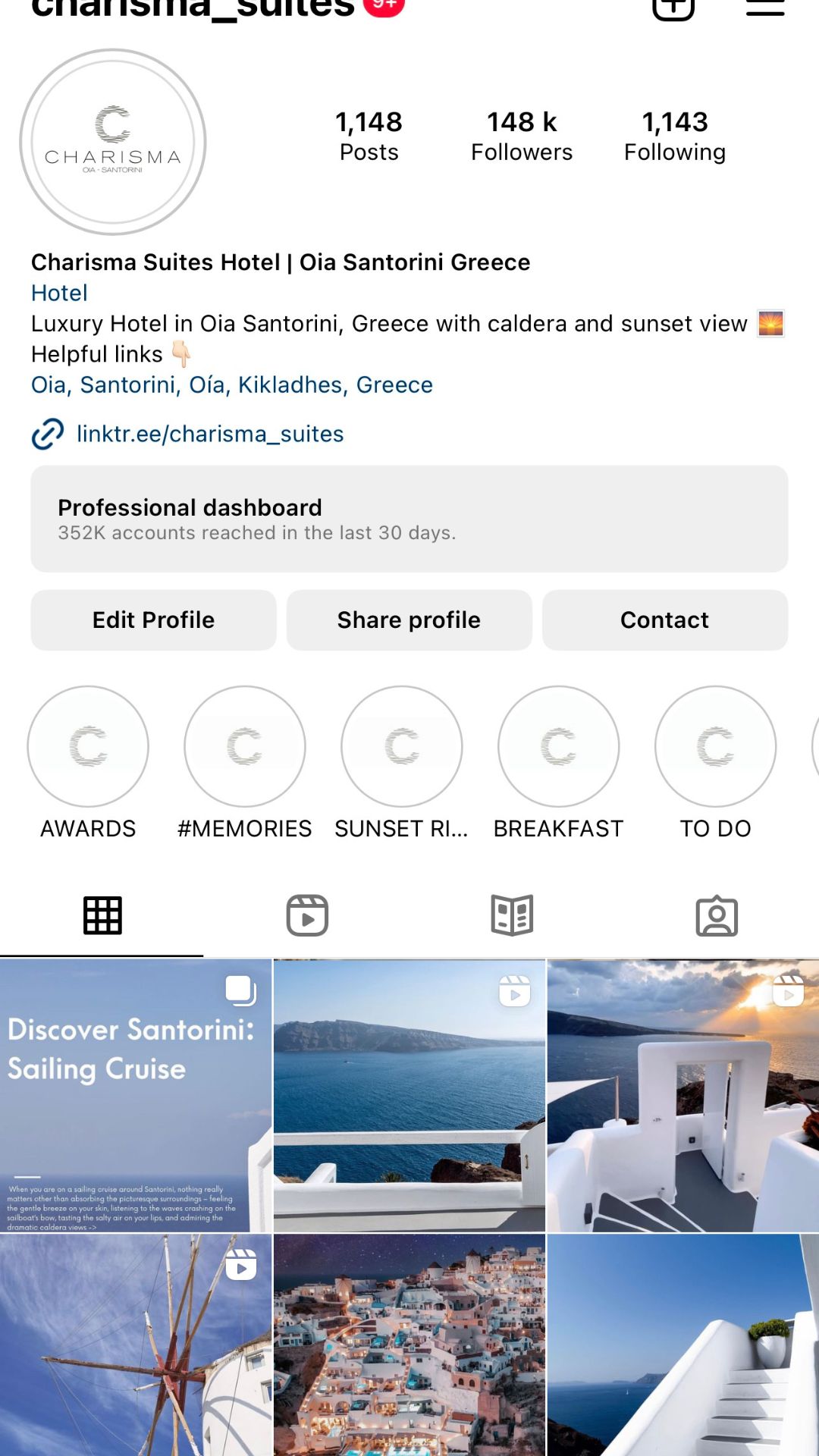Open the BREAKFAST story highlight
The image size is (819, 1456).
(x=559, y=763)
